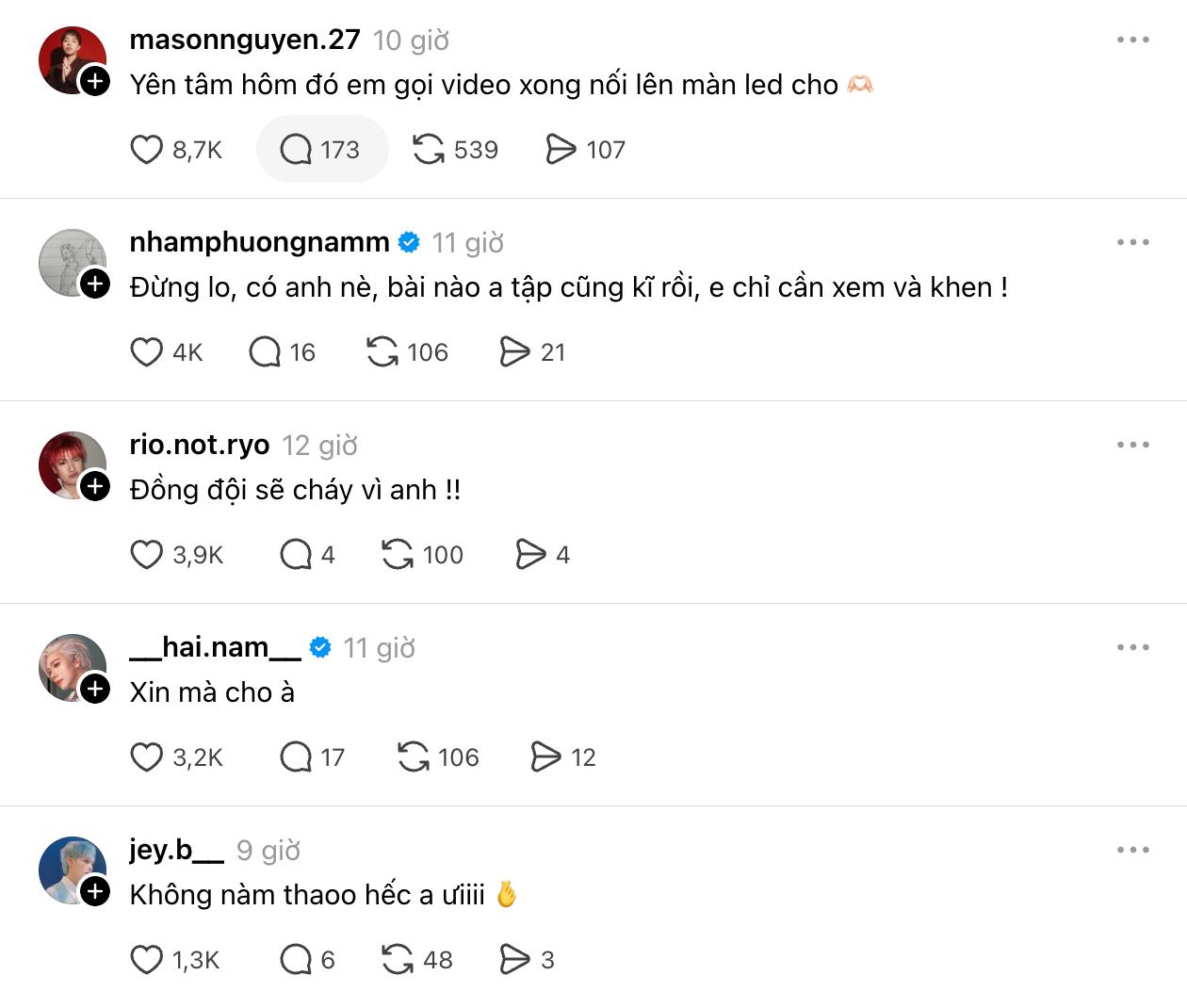This screenshot has width=1187, height=1008.
Task: Open overflow menu on masonnguyen.27's reply
Action: click(1132, 41)
